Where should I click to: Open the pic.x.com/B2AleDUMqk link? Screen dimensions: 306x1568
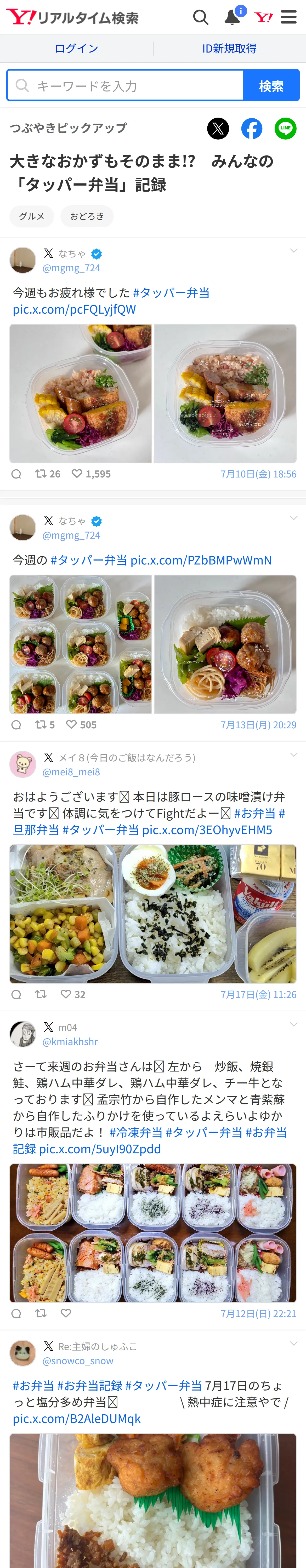pos(77,1418)
